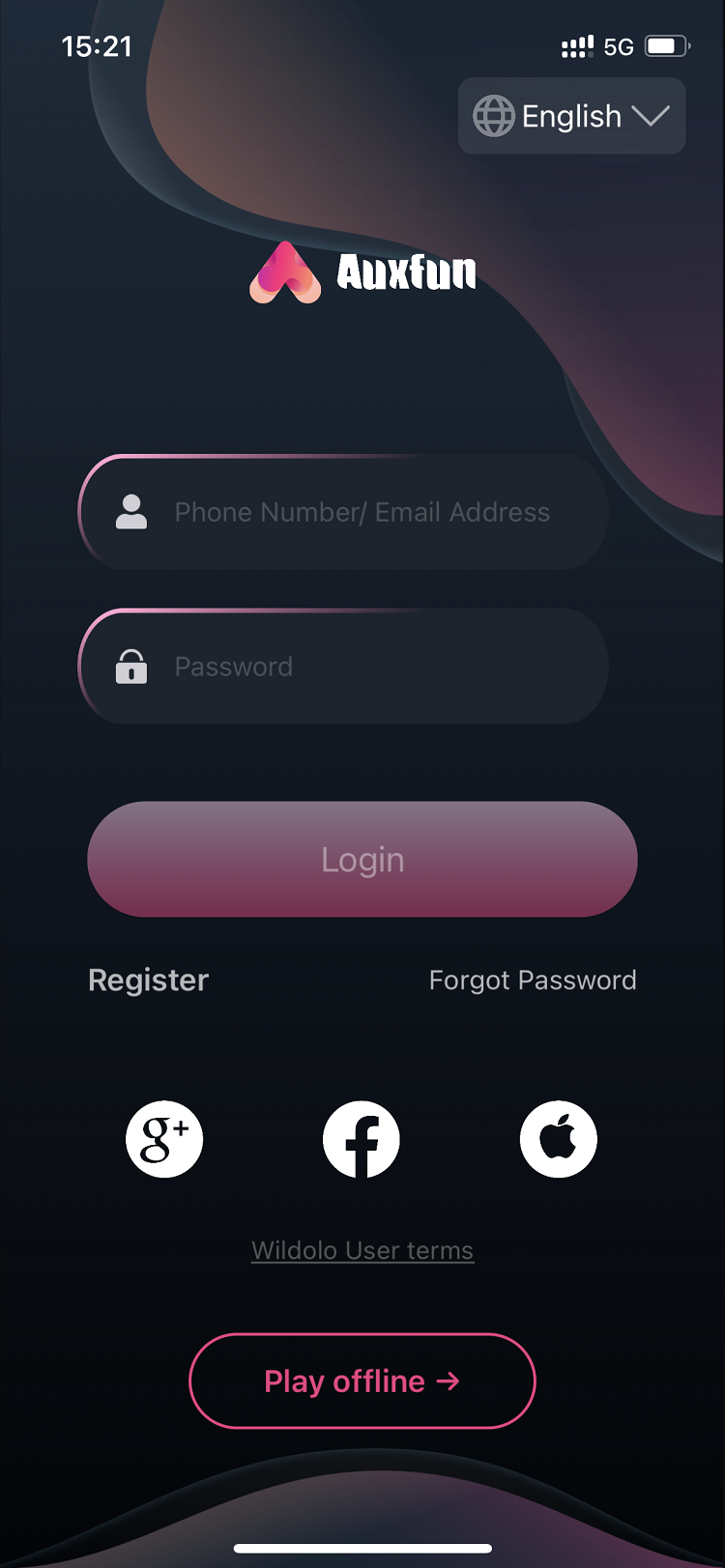725x1568 pixels.
Task: Select Play offline
Action: tap(362, 1381)
